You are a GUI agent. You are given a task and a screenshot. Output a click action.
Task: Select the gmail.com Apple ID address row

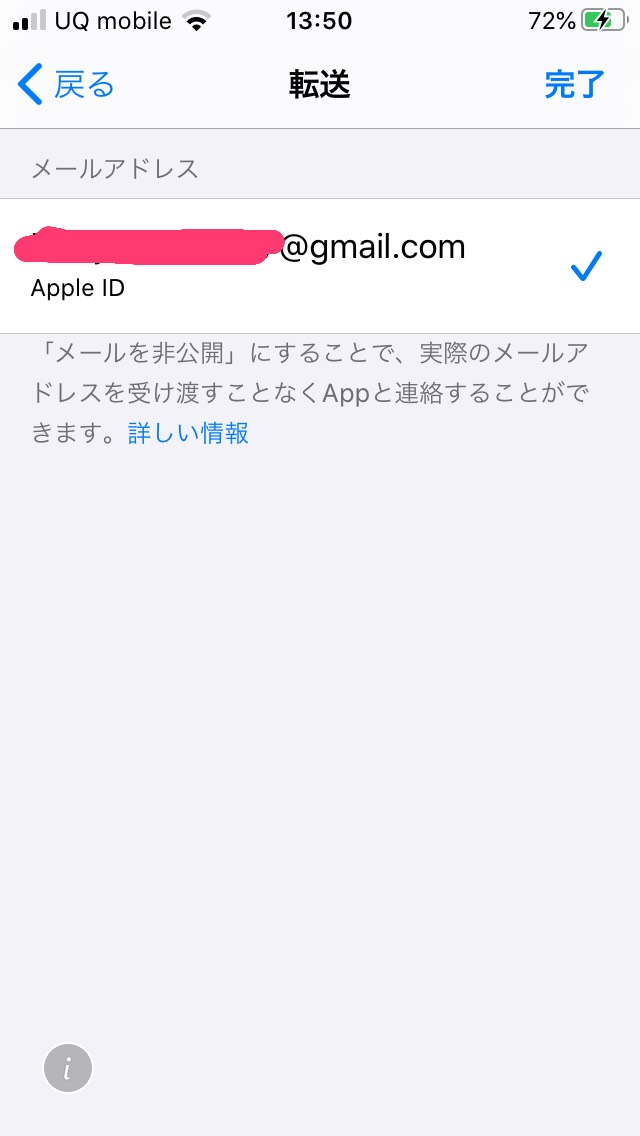[320, 265]
